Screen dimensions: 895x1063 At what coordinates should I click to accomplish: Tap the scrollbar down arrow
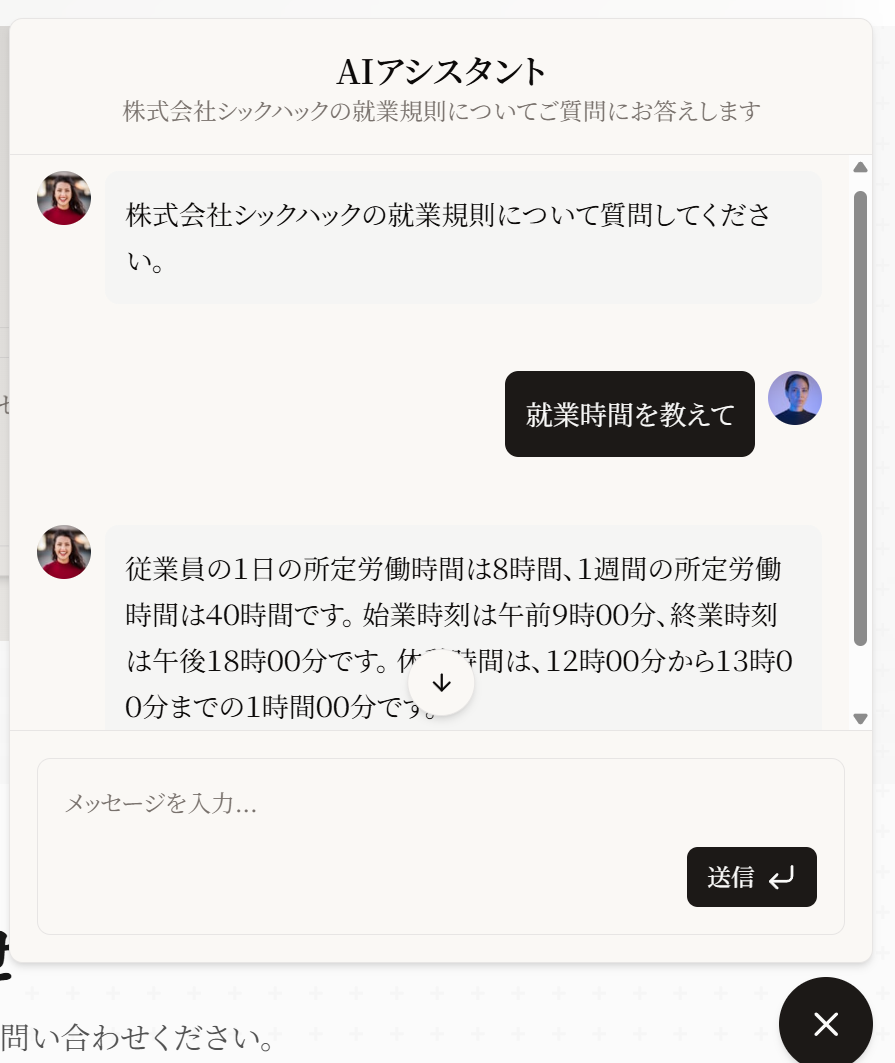(860, 718)
